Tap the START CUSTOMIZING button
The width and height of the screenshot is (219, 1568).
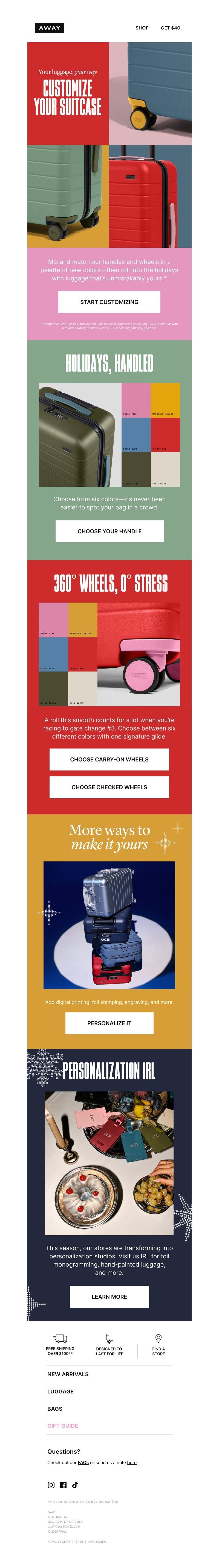pos(109,302)
